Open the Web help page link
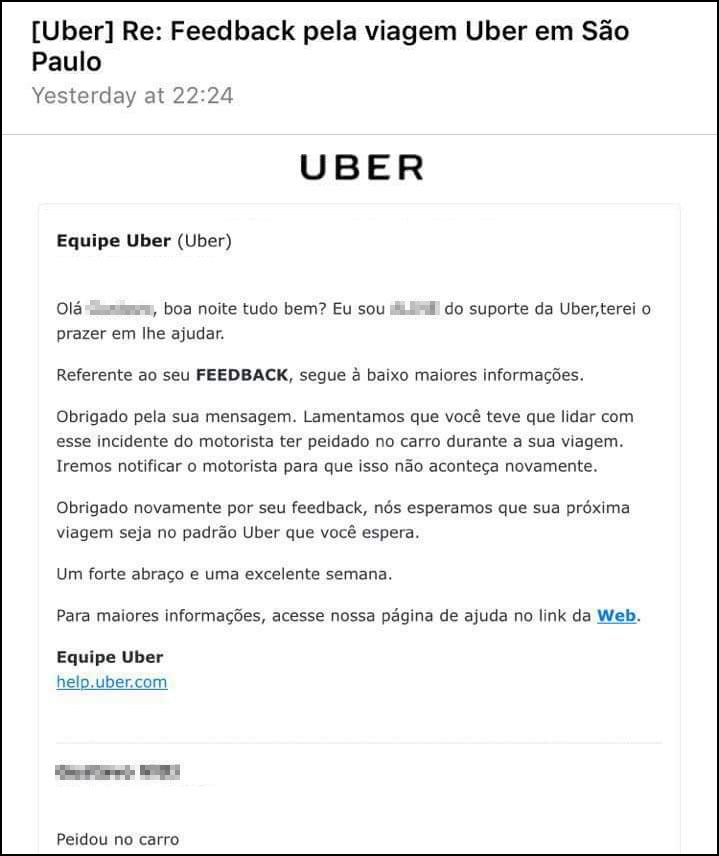The image size is (719, 856). click(616, 616)
